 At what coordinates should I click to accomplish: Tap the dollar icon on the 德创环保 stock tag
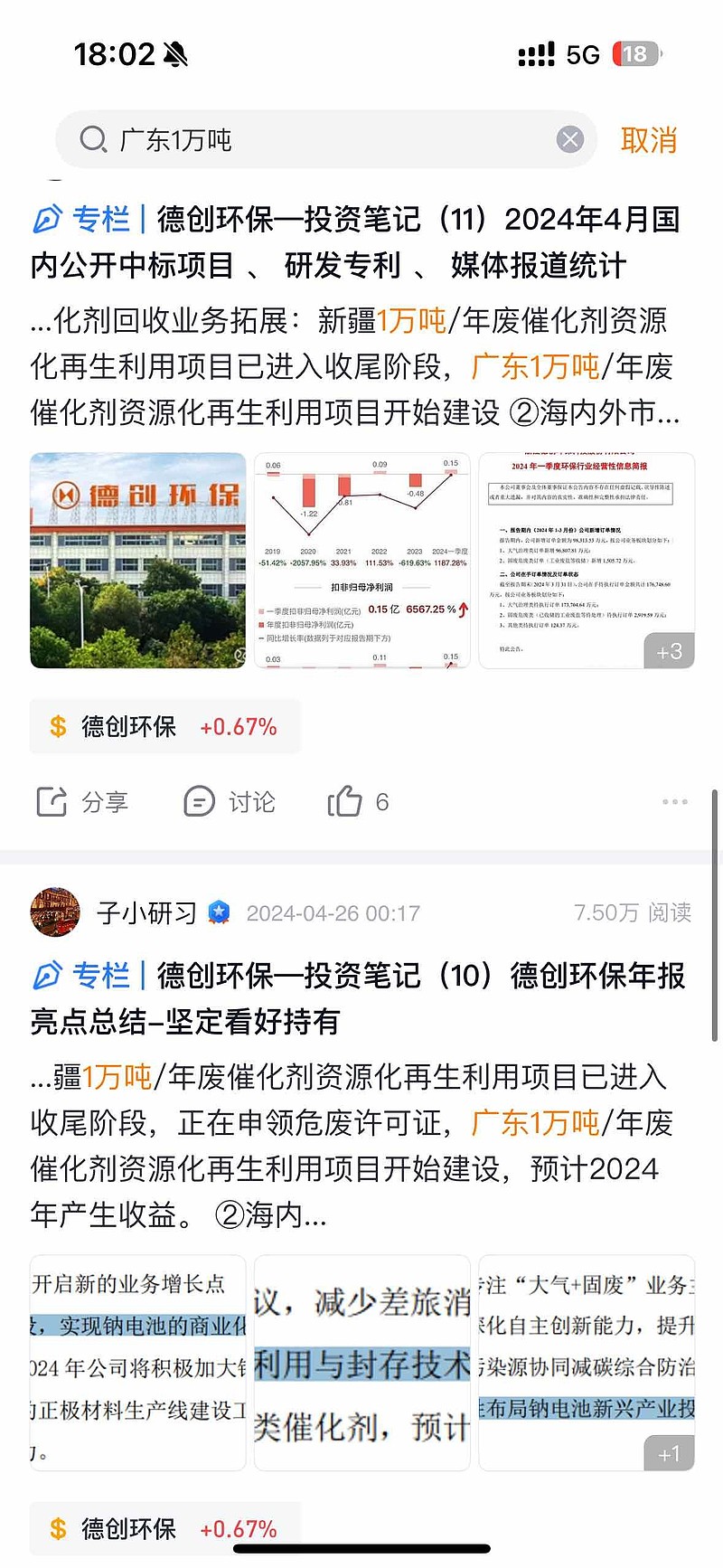(x=56, y=725)
